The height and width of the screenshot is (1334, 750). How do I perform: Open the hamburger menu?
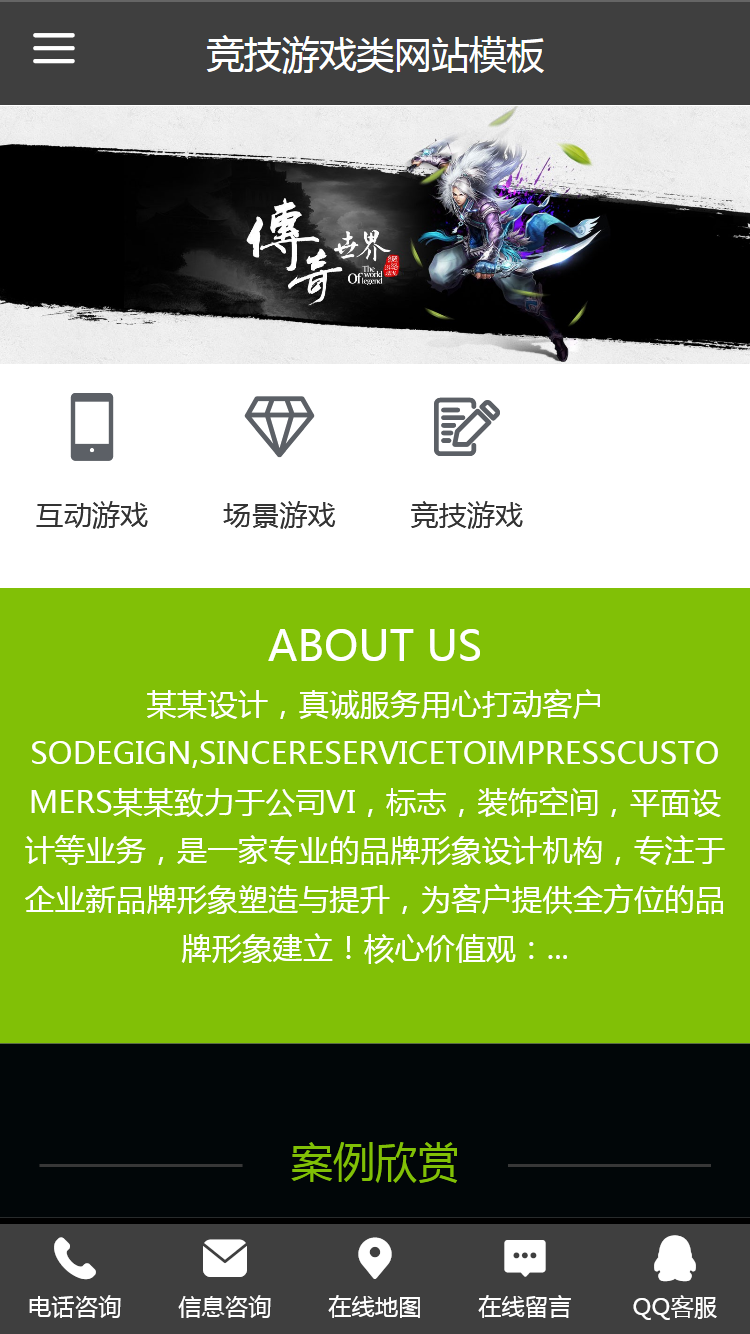[54, 48]
